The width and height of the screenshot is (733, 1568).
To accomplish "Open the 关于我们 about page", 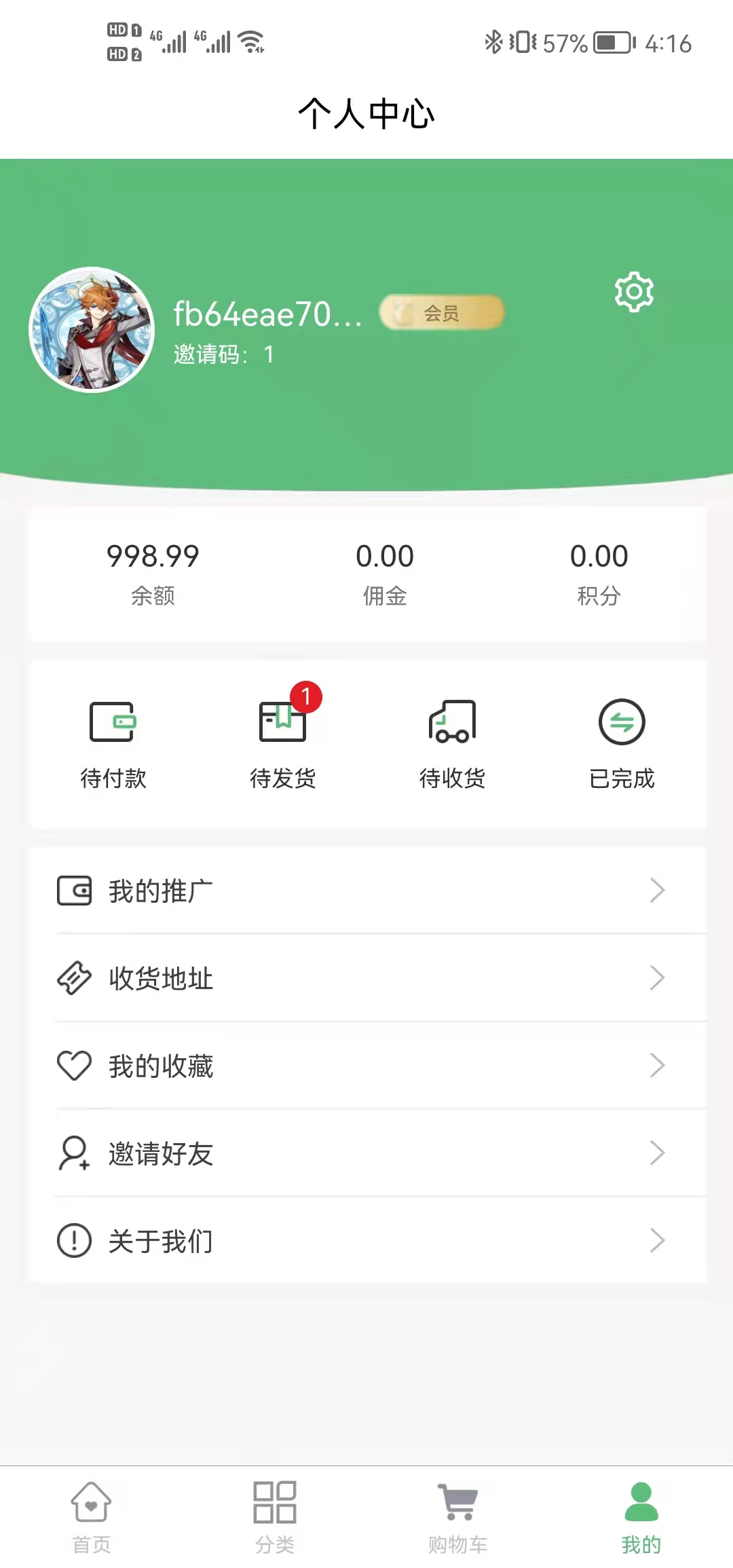I will pyautogui.click(x=366, y=1241).
